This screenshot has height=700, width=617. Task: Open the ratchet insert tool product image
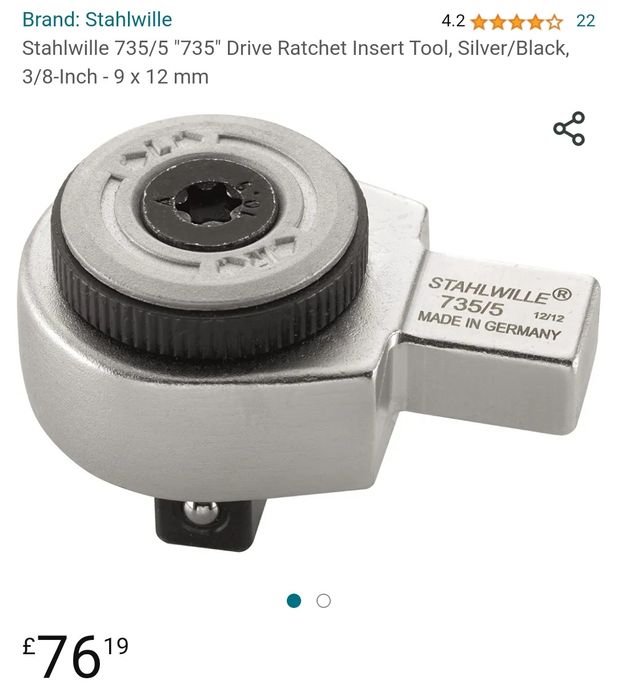pos(308,340)
